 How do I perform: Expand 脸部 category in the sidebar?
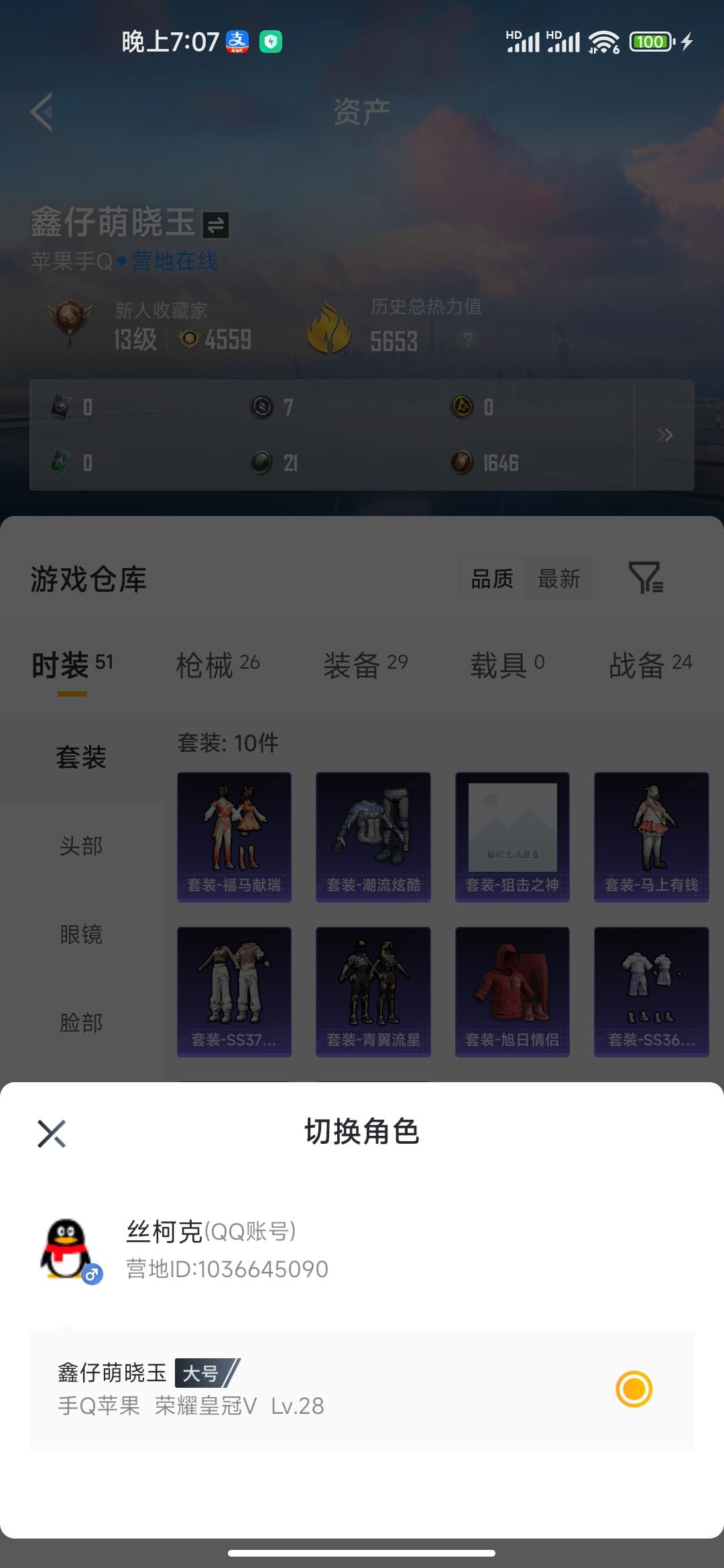click(80, 1022)
